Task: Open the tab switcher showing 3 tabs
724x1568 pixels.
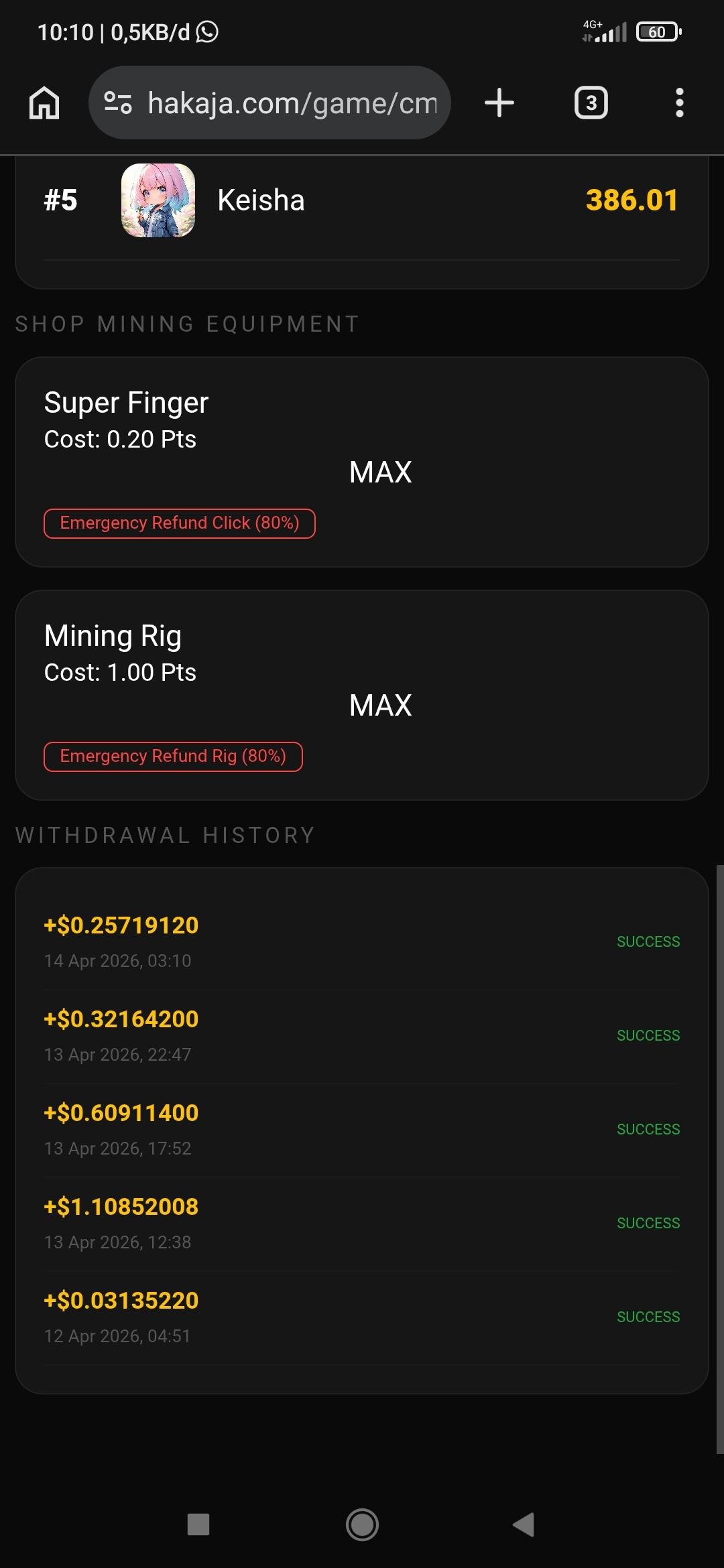Action: (591, 103)
